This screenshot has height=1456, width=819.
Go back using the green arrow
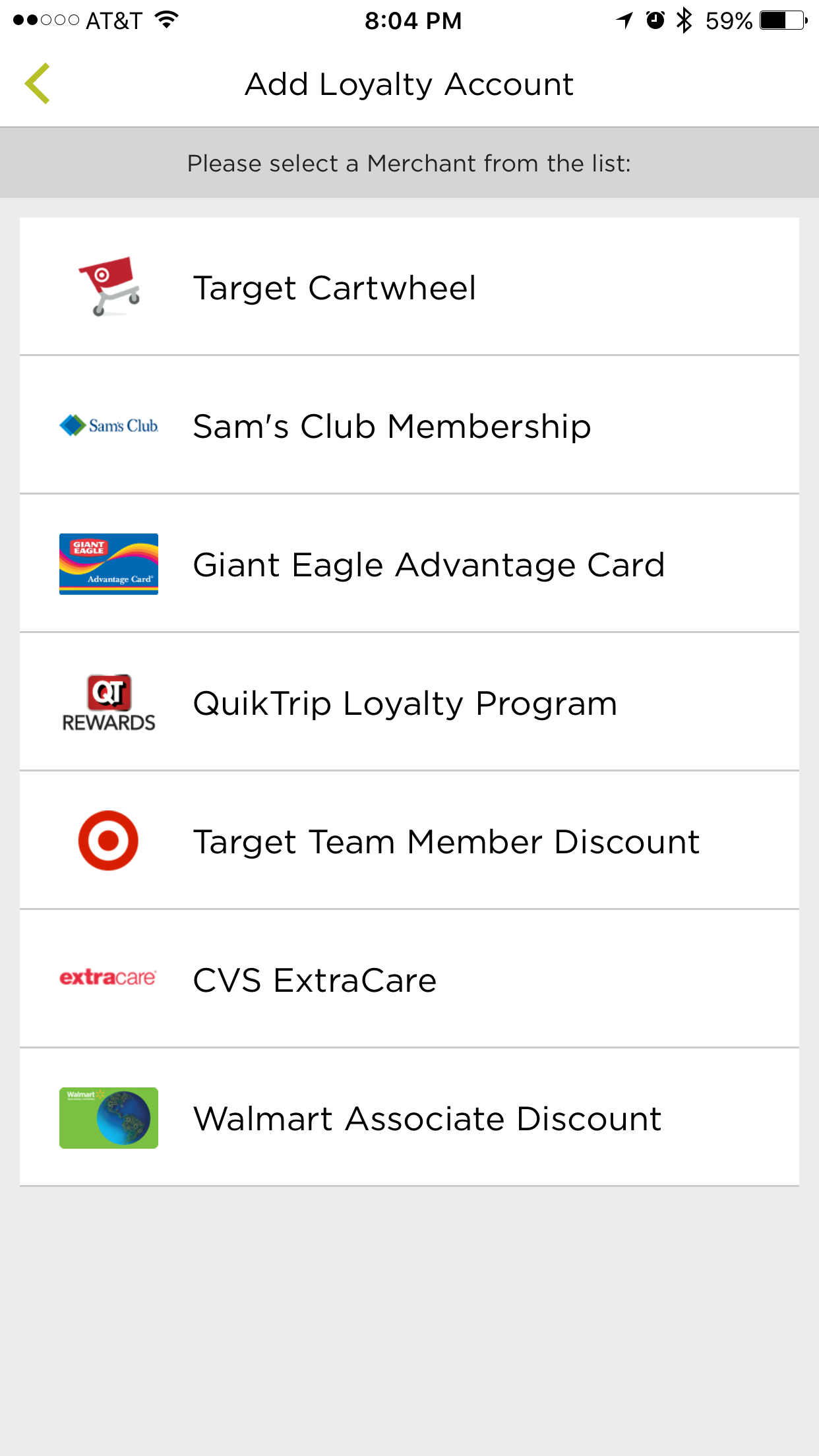pyautogui.click(x=38, y=84)
